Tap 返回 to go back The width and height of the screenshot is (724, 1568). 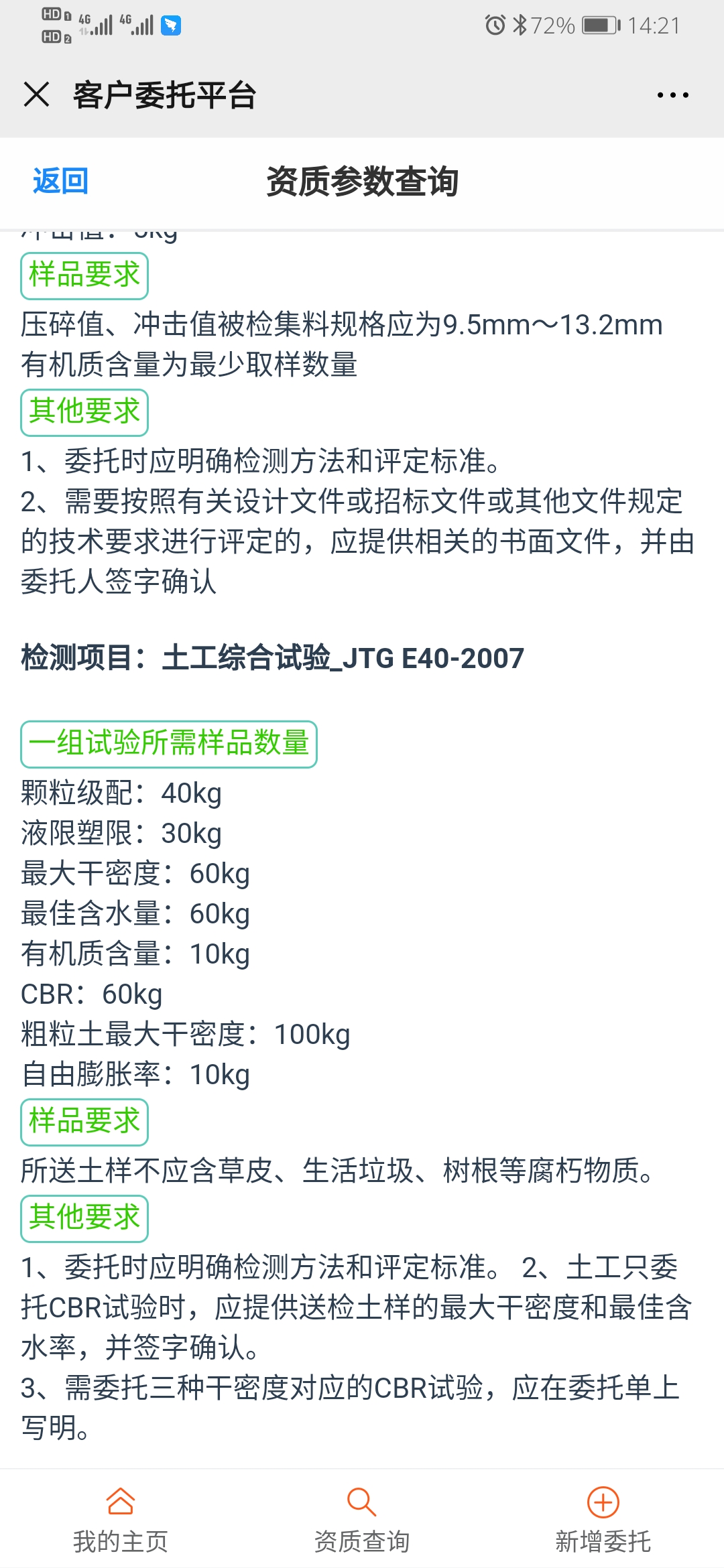coord(60,182)
